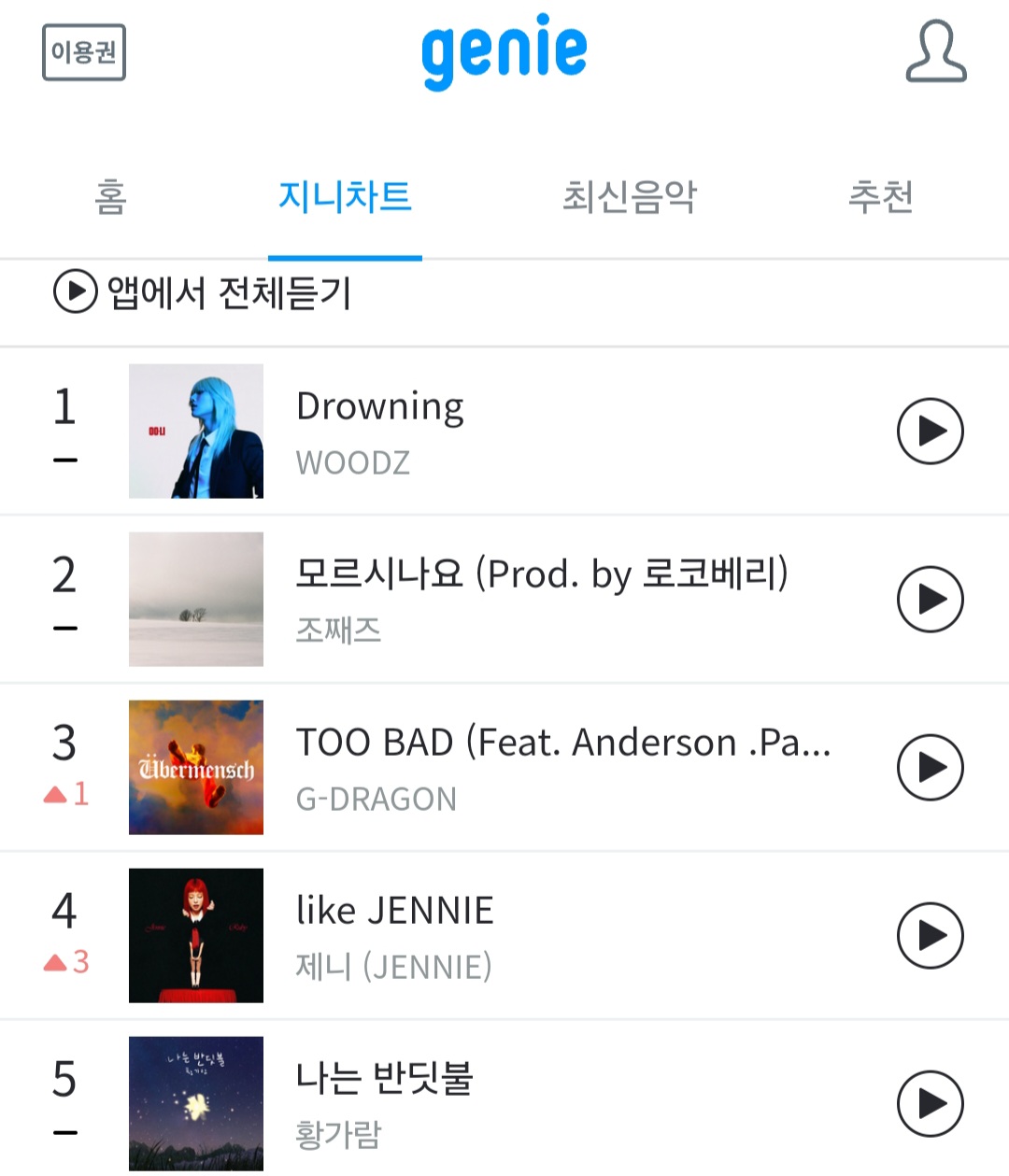The height and width of the screenshot is (1176, 1009).
Task: Play 나는 반딧불 by 황가람
Action: coord(930,1103)
